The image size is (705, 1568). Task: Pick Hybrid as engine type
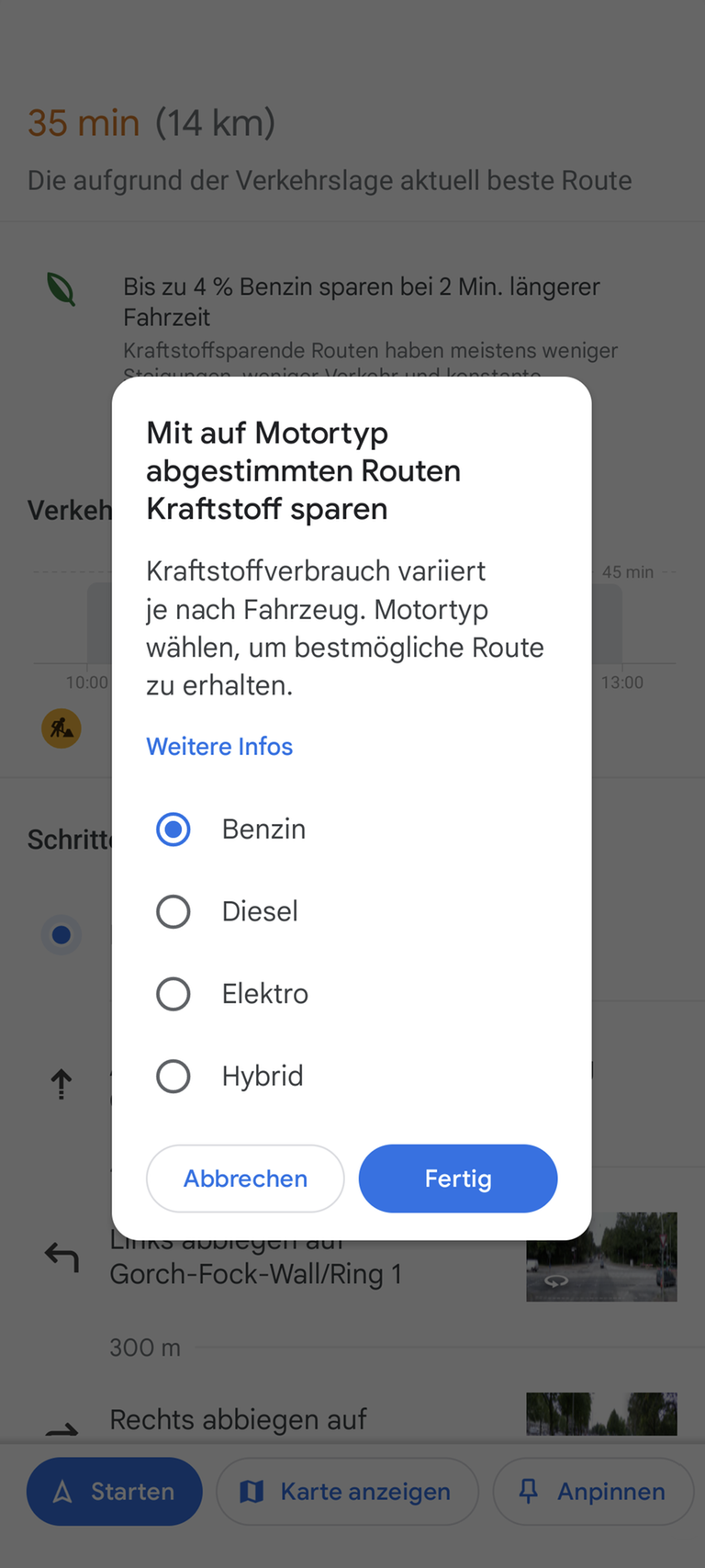pos(173,1076)
